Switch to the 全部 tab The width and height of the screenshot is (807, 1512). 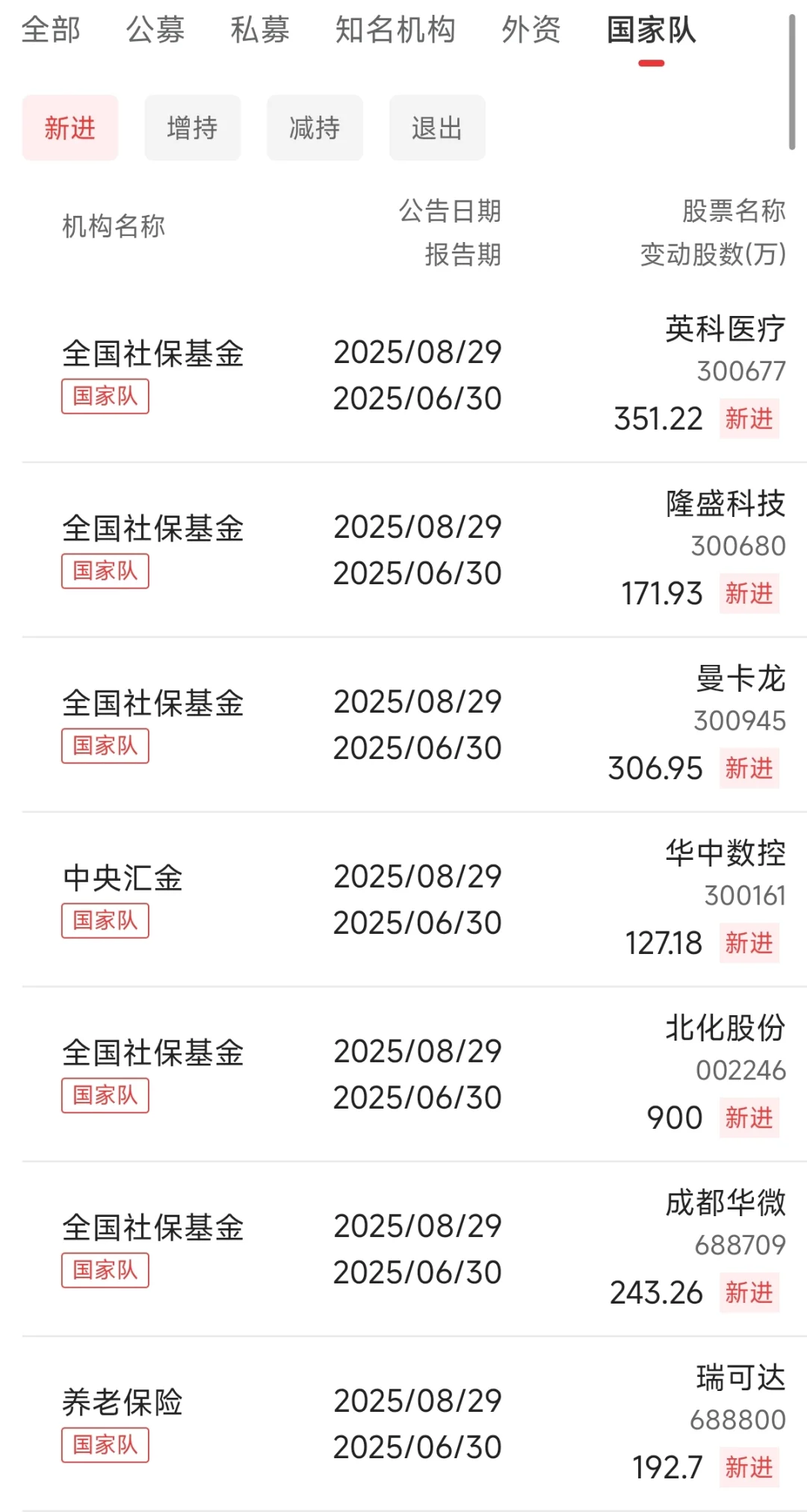click(x=51, y=31)
